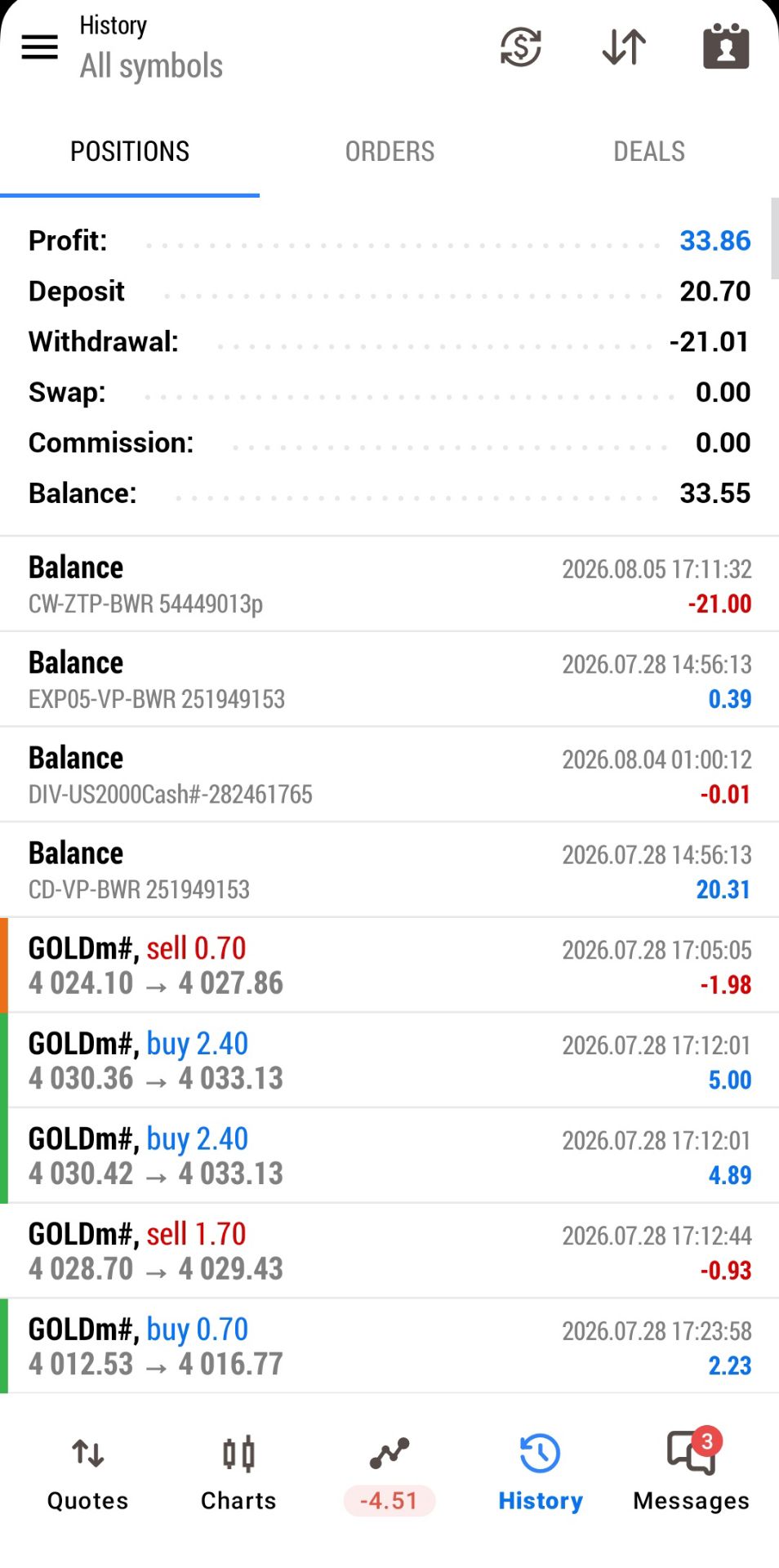Open the CD-VP-BWR 251949153 balance entry
The height and width of the screenshot is (1568, 779).
tap(389, 871)
